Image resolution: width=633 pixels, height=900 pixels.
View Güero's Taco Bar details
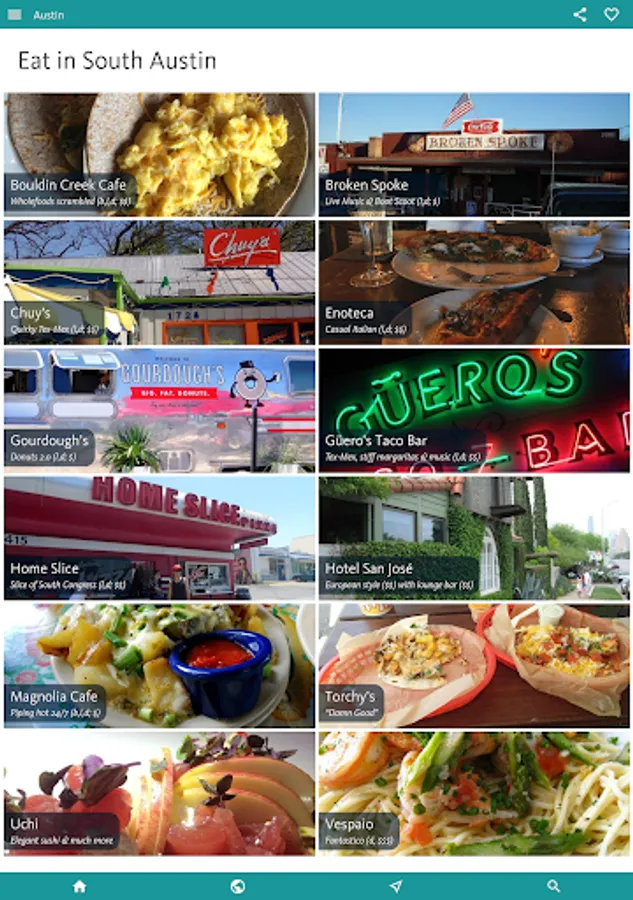tap(474, 410)
